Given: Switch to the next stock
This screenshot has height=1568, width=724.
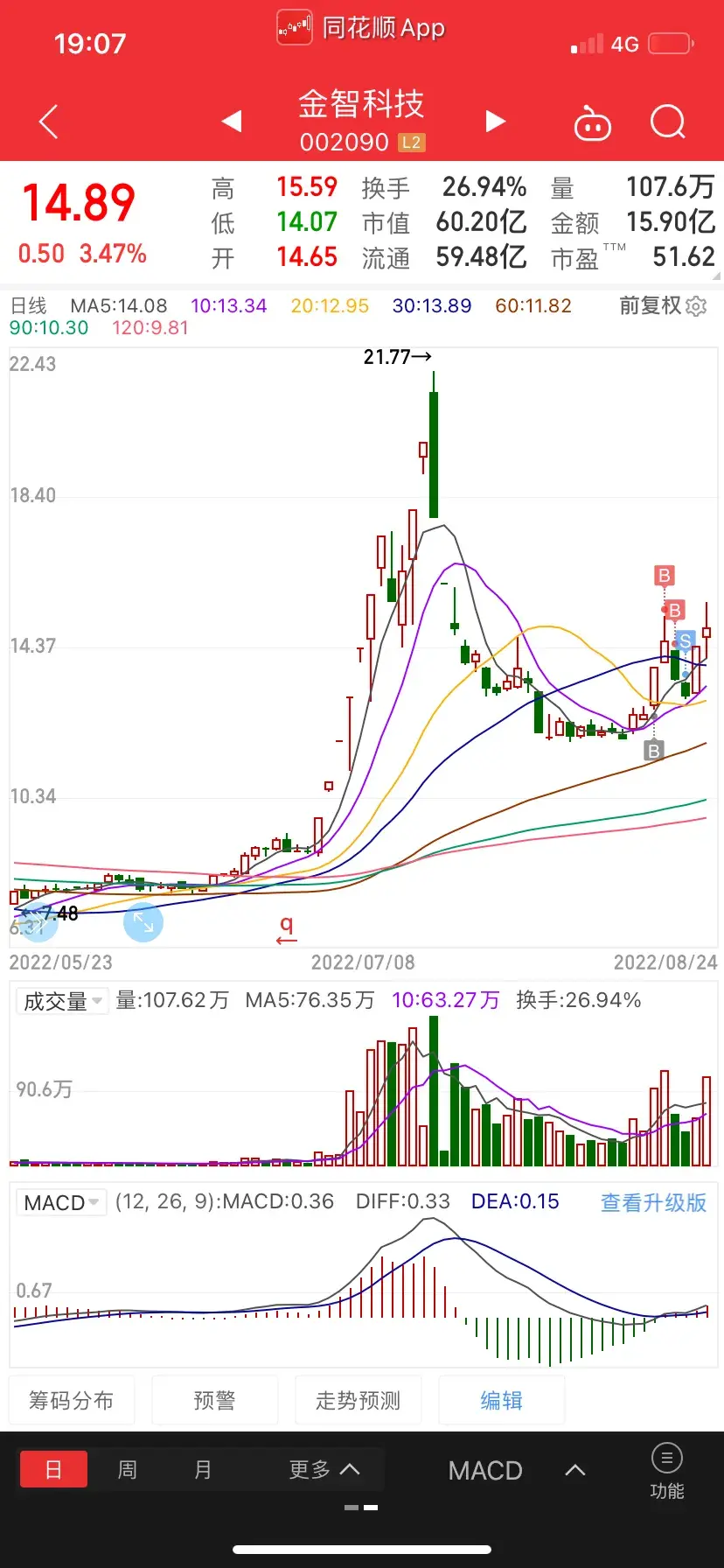Looking at the screenshot, I should [x=495, y=121].
